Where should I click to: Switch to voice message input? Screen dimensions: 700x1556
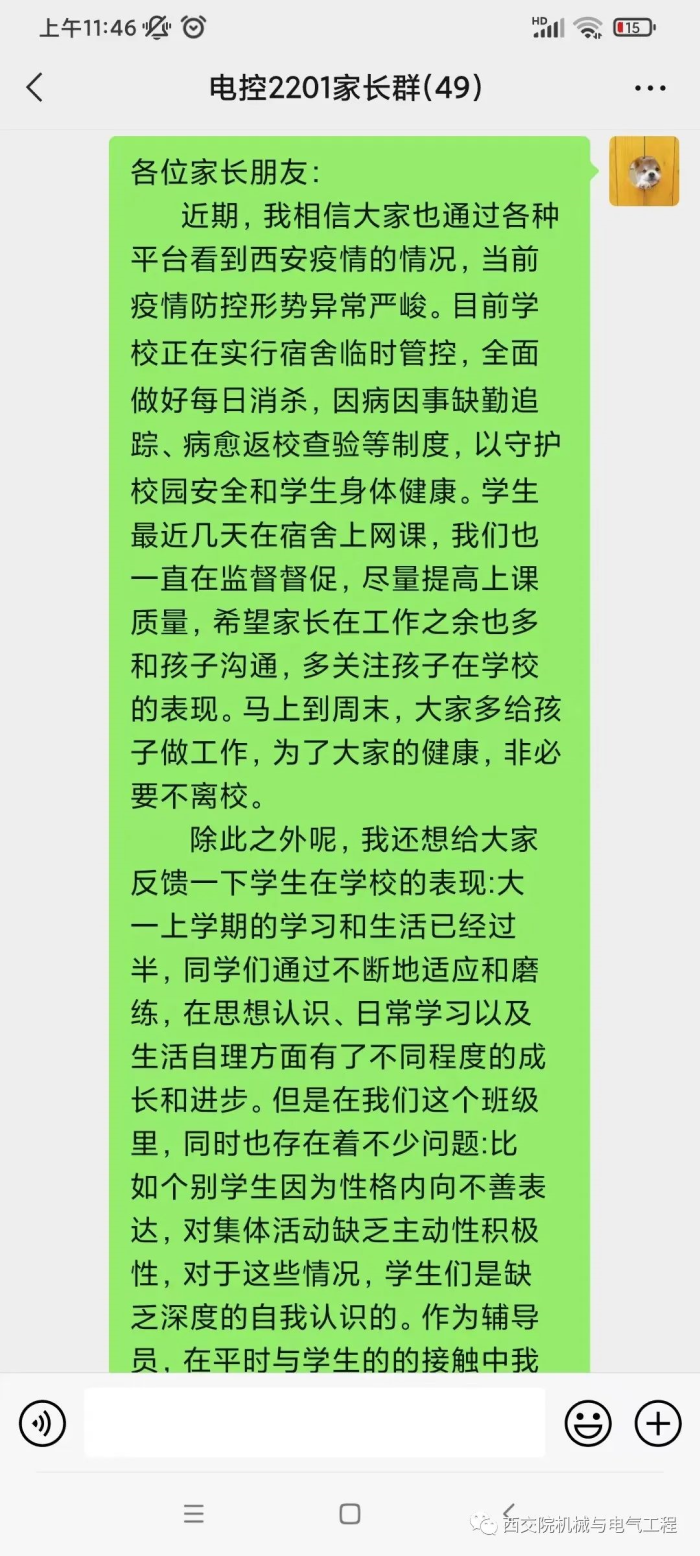tap(42, 1423)
